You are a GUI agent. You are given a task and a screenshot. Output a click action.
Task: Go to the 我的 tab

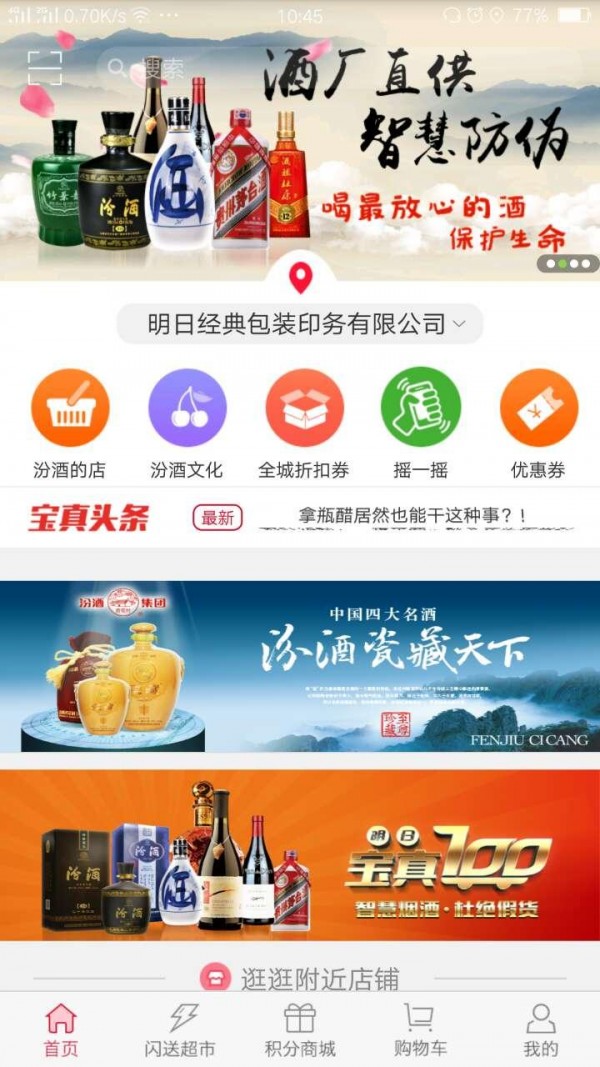(540, 1030)
